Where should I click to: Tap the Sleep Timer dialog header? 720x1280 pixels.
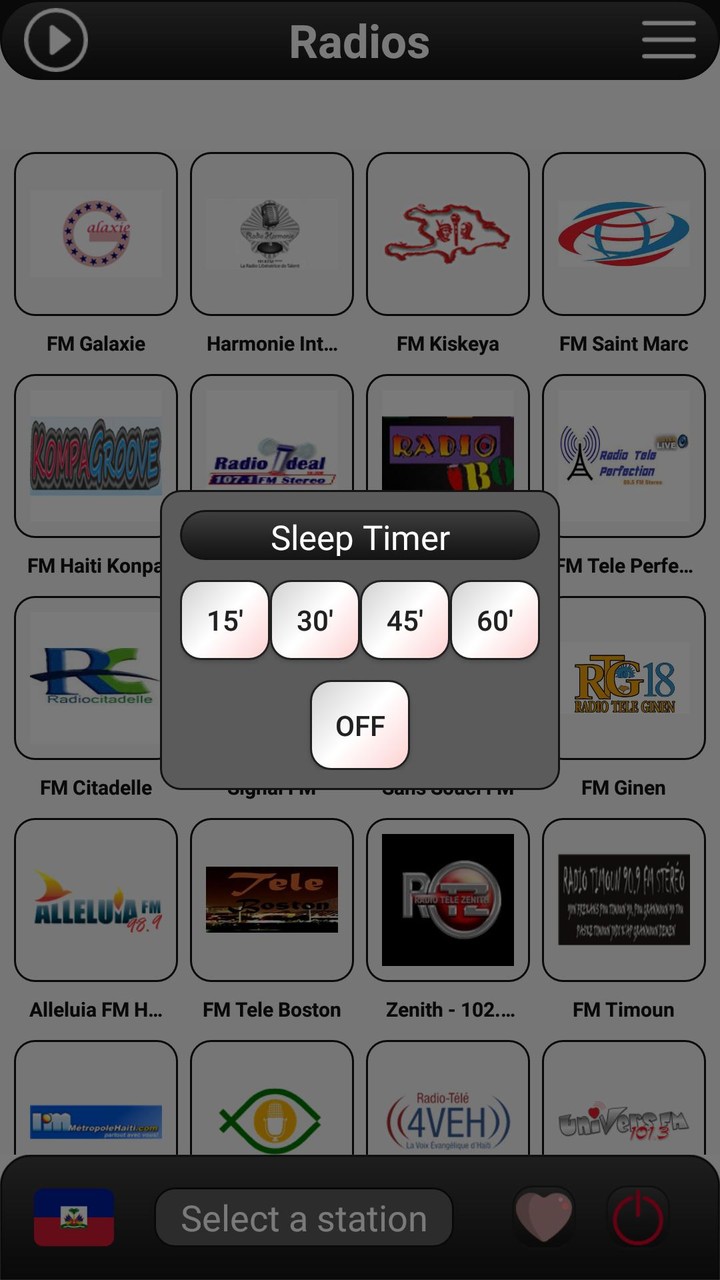tap(359, 537)
